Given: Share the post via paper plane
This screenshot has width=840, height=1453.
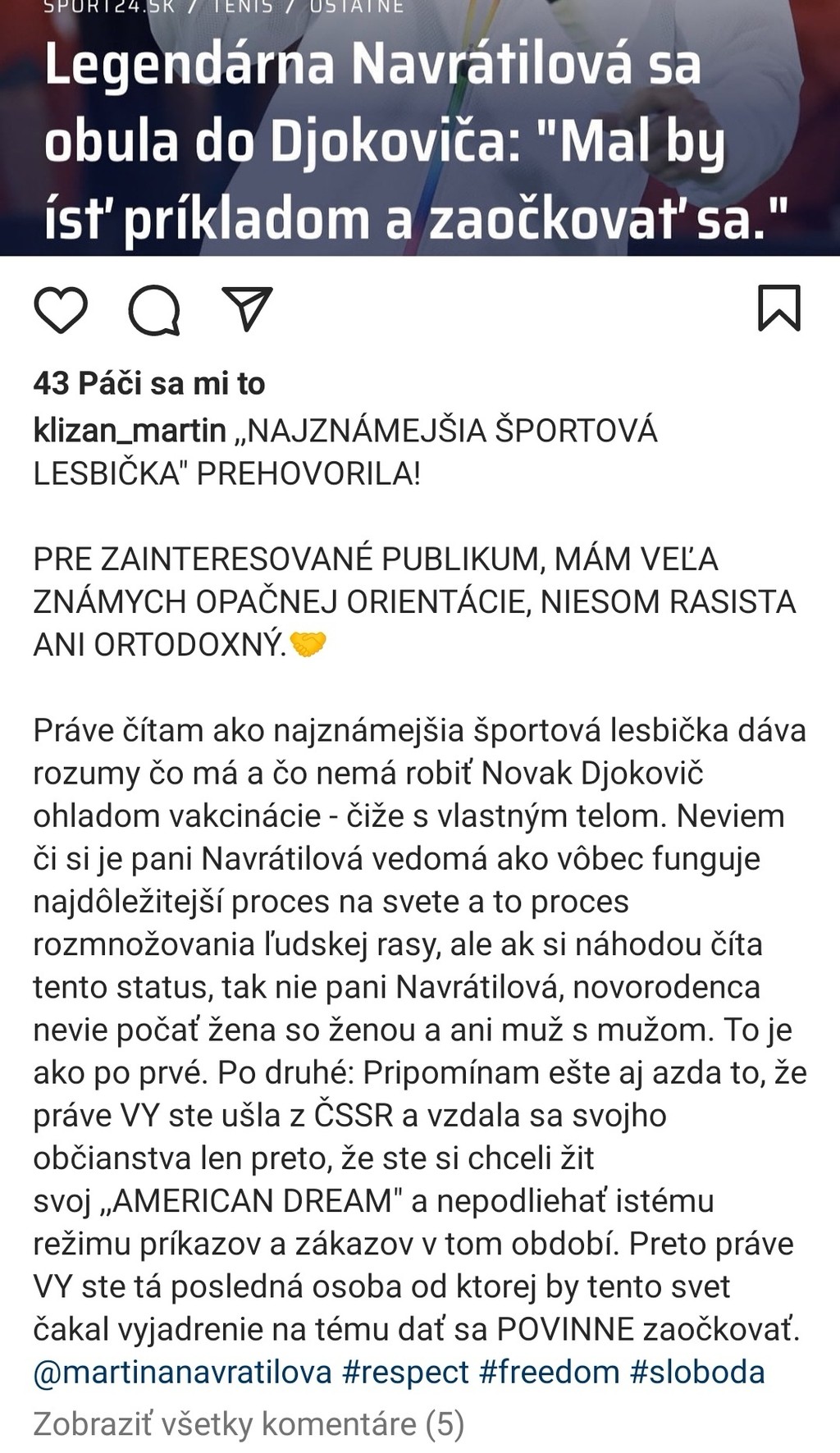Looking at the screenshot, I should [247, 308].
